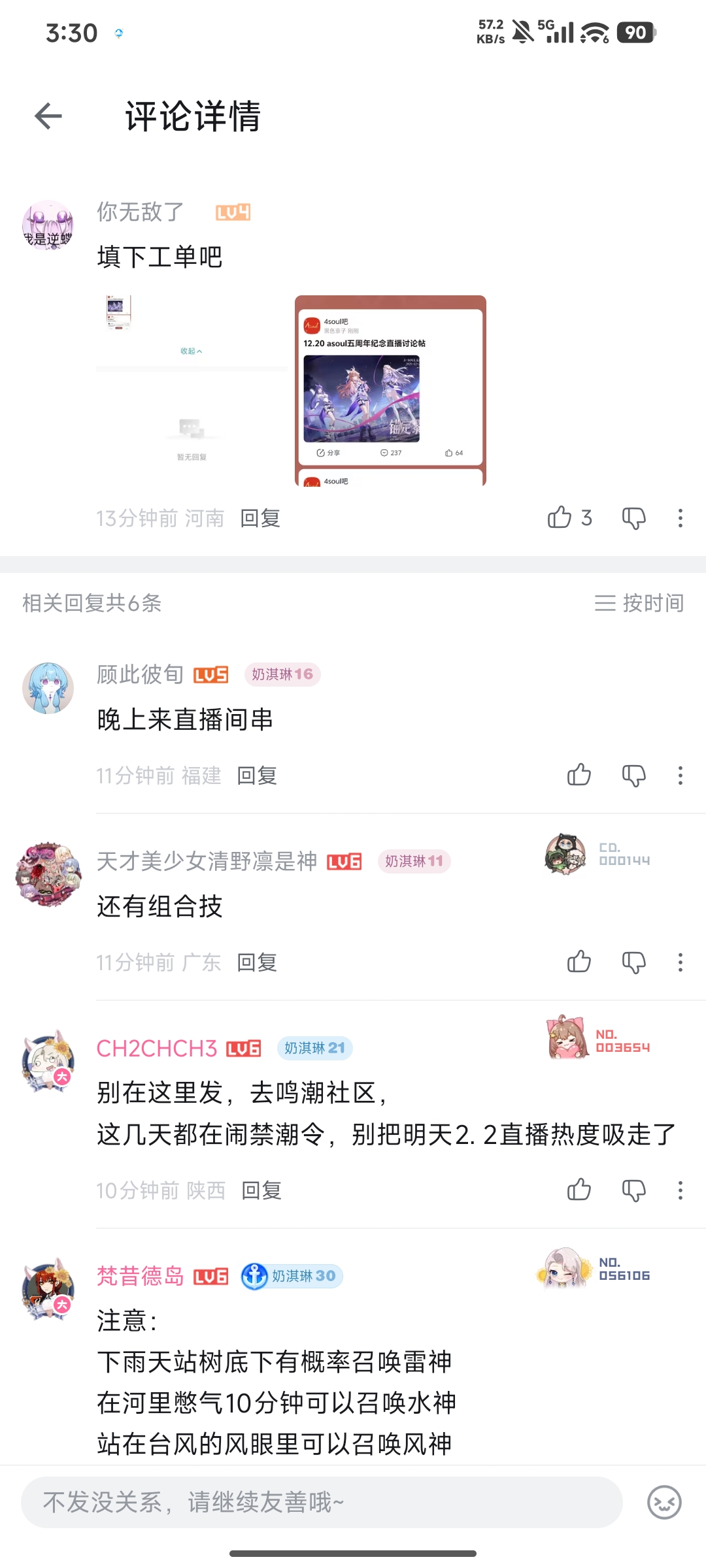Open overflow menu on 你无敌了's comment
706x1568 pixels.
coord(680,518)
